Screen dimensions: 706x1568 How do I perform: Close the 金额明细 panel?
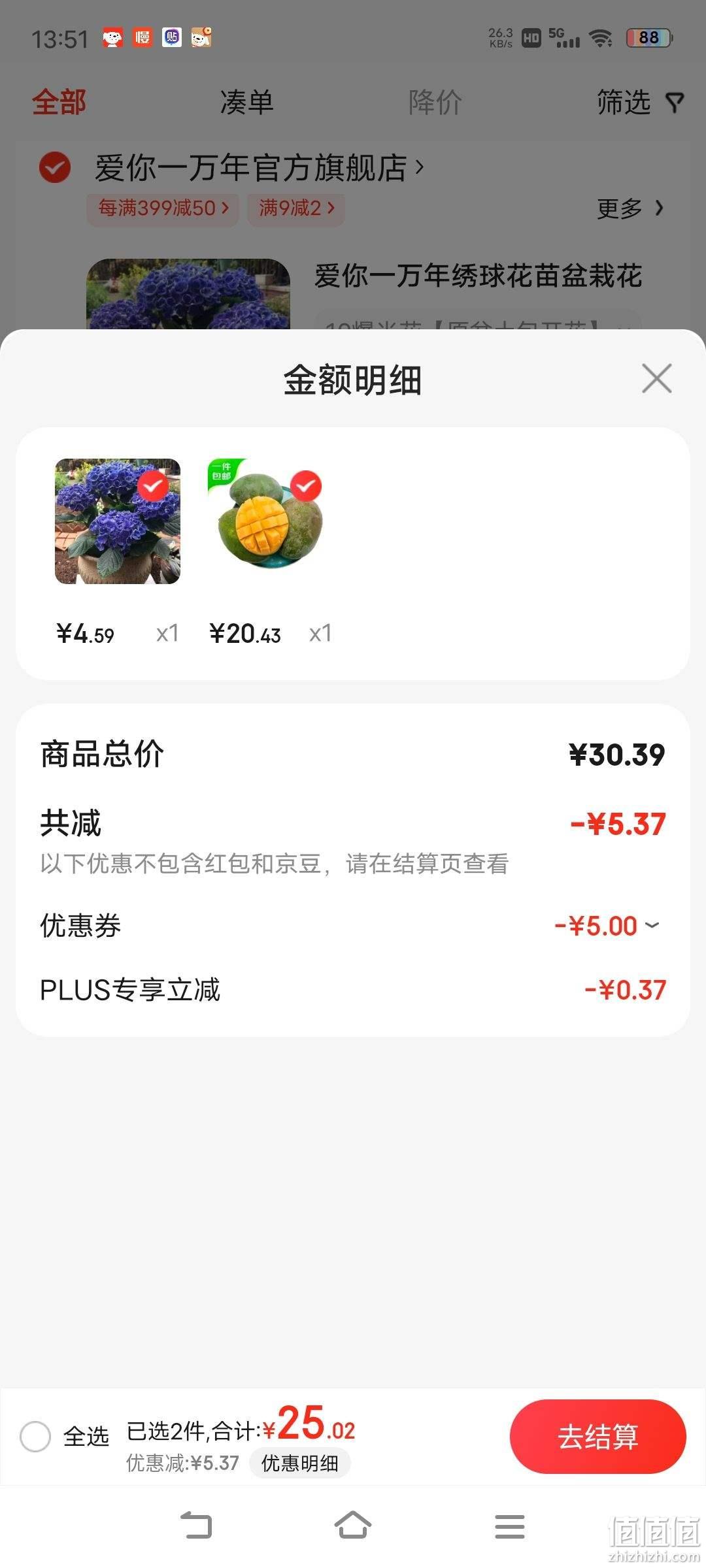[656, 379]
